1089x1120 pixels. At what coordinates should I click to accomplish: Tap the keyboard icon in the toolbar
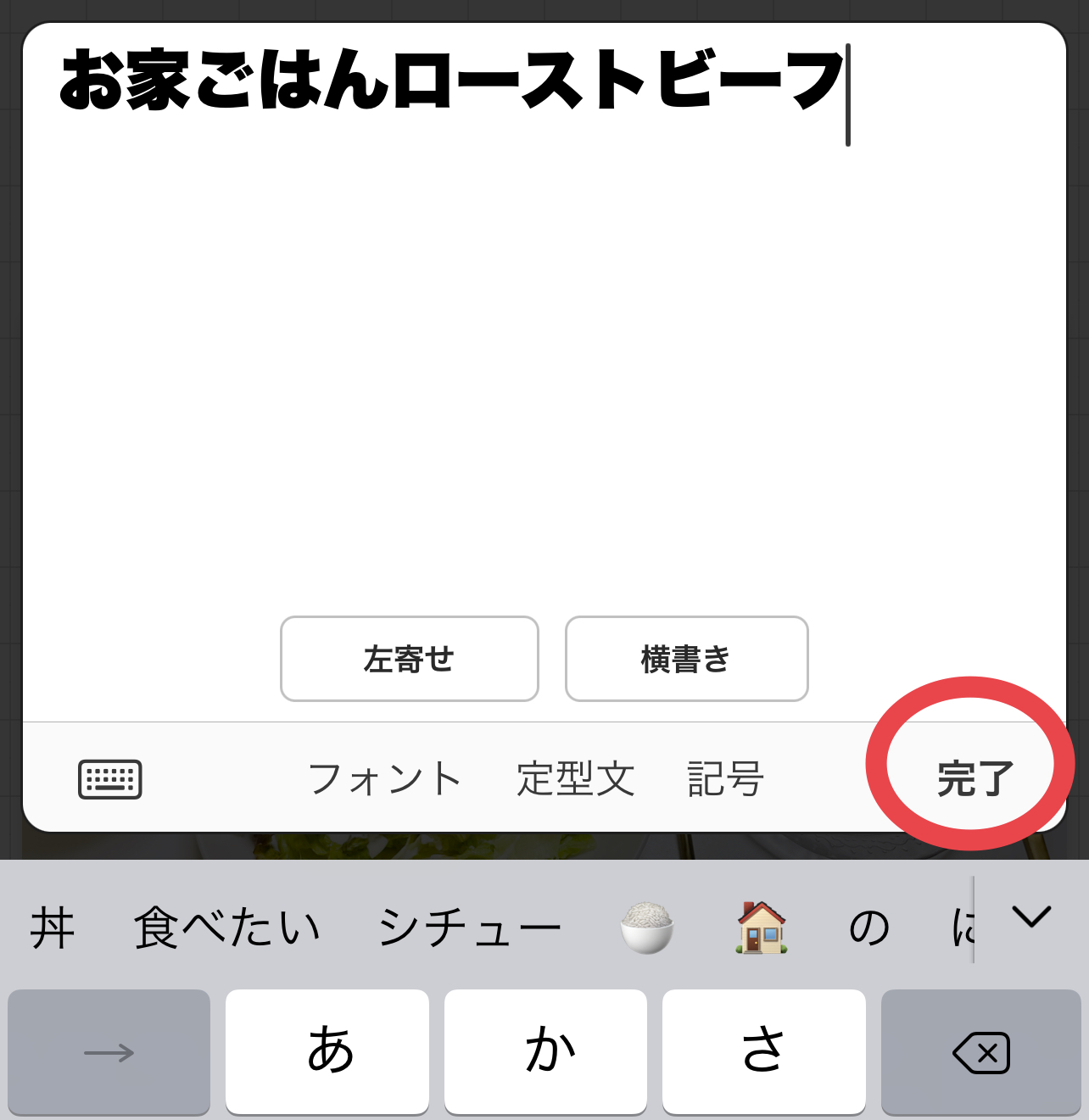click(110, 778)
